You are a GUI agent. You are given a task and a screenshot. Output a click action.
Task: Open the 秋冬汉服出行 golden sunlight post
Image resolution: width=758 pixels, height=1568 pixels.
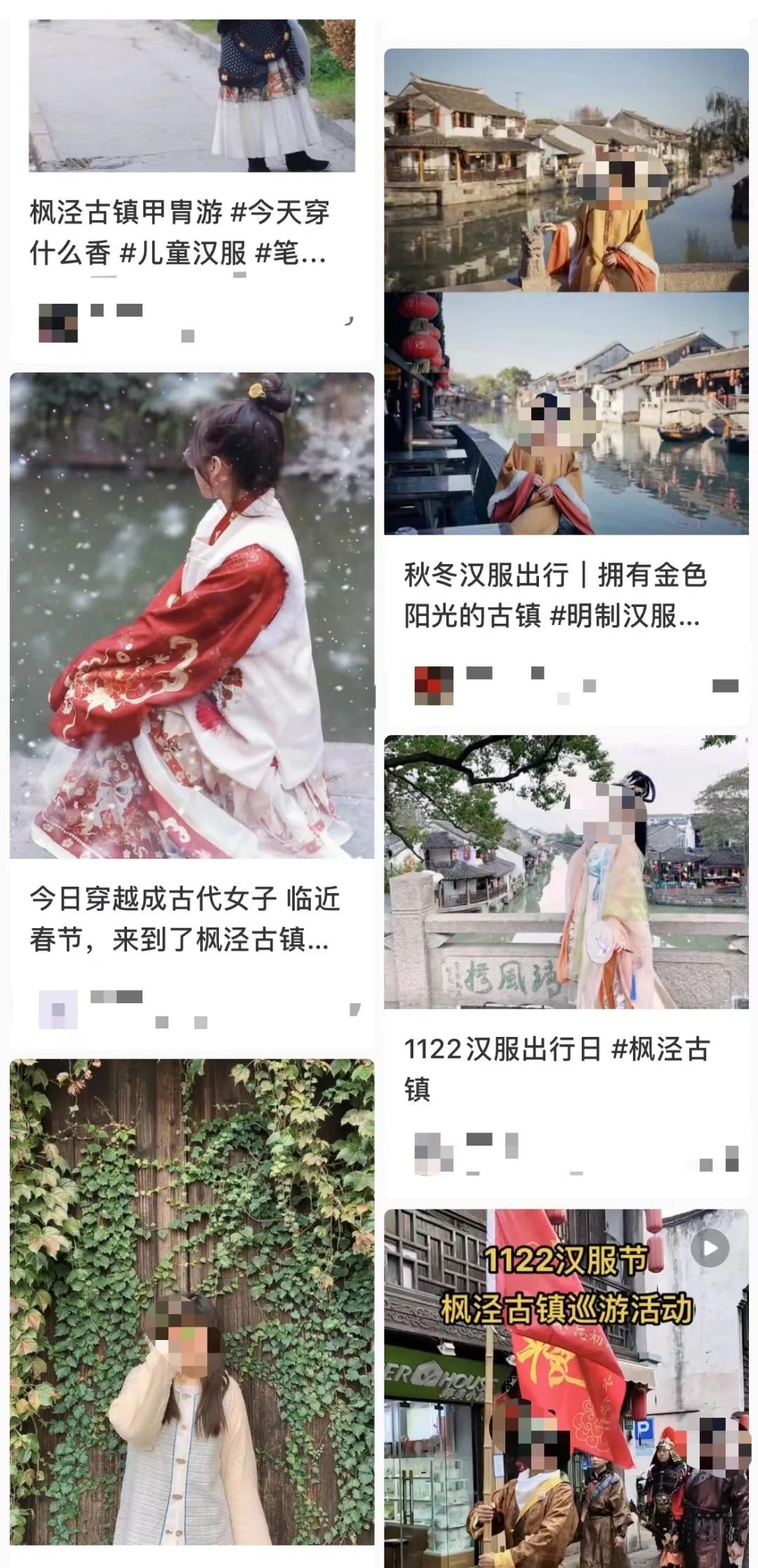tap(554, 595)
